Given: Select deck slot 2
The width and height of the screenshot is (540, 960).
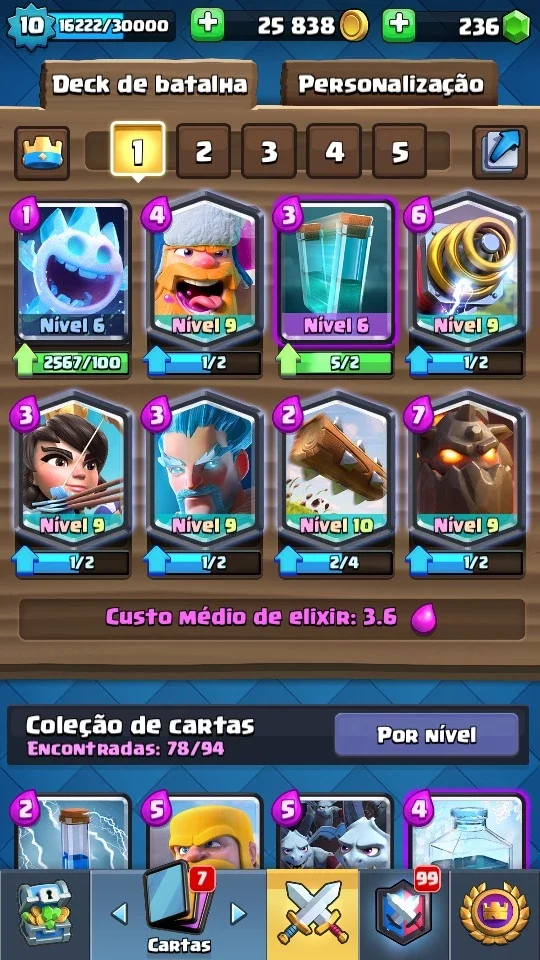Looking at the screenshot, I should pos(203,151).
